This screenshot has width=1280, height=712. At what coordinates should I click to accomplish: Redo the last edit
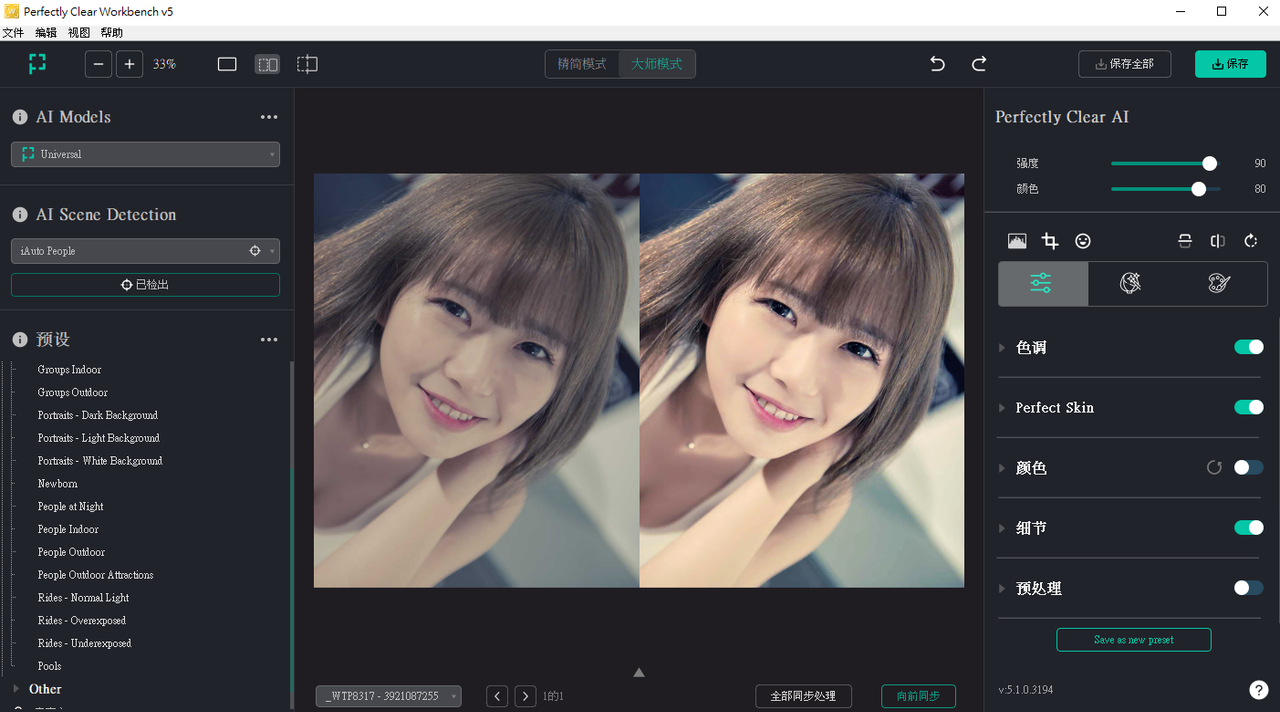pos(979,64)
